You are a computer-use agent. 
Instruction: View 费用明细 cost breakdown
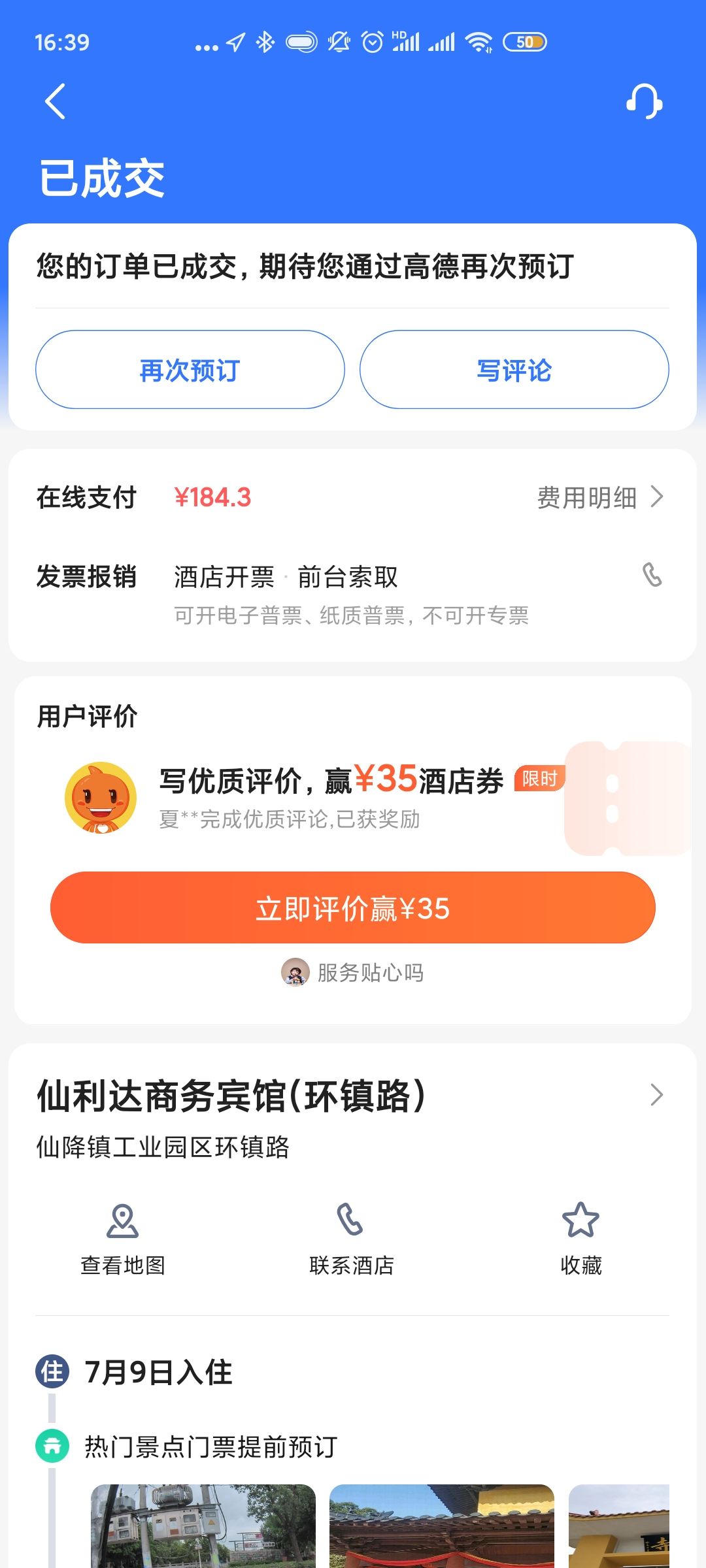[x=599, y=497]
